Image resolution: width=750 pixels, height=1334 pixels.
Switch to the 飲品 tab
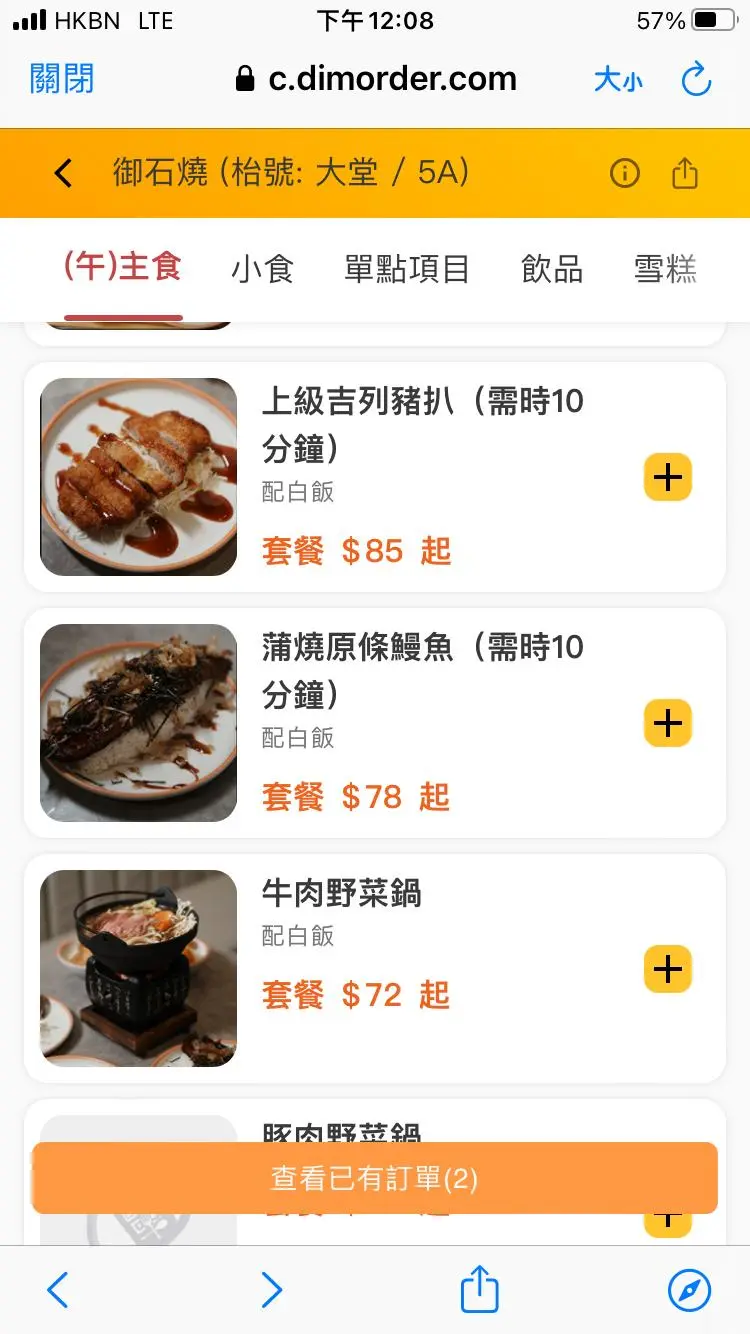pos(552,269)
